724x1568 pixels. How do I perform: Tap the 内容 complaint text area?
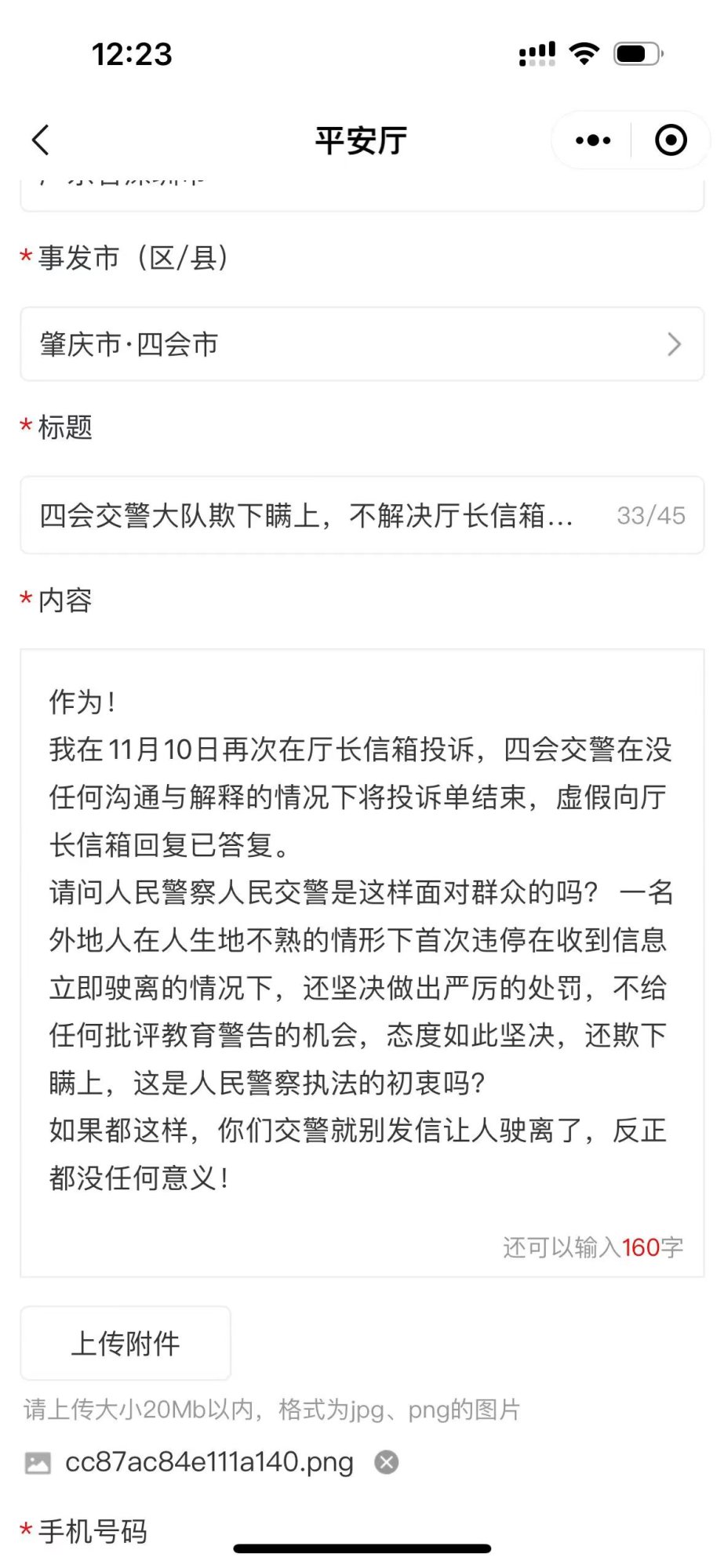click(x=362, y=941)
